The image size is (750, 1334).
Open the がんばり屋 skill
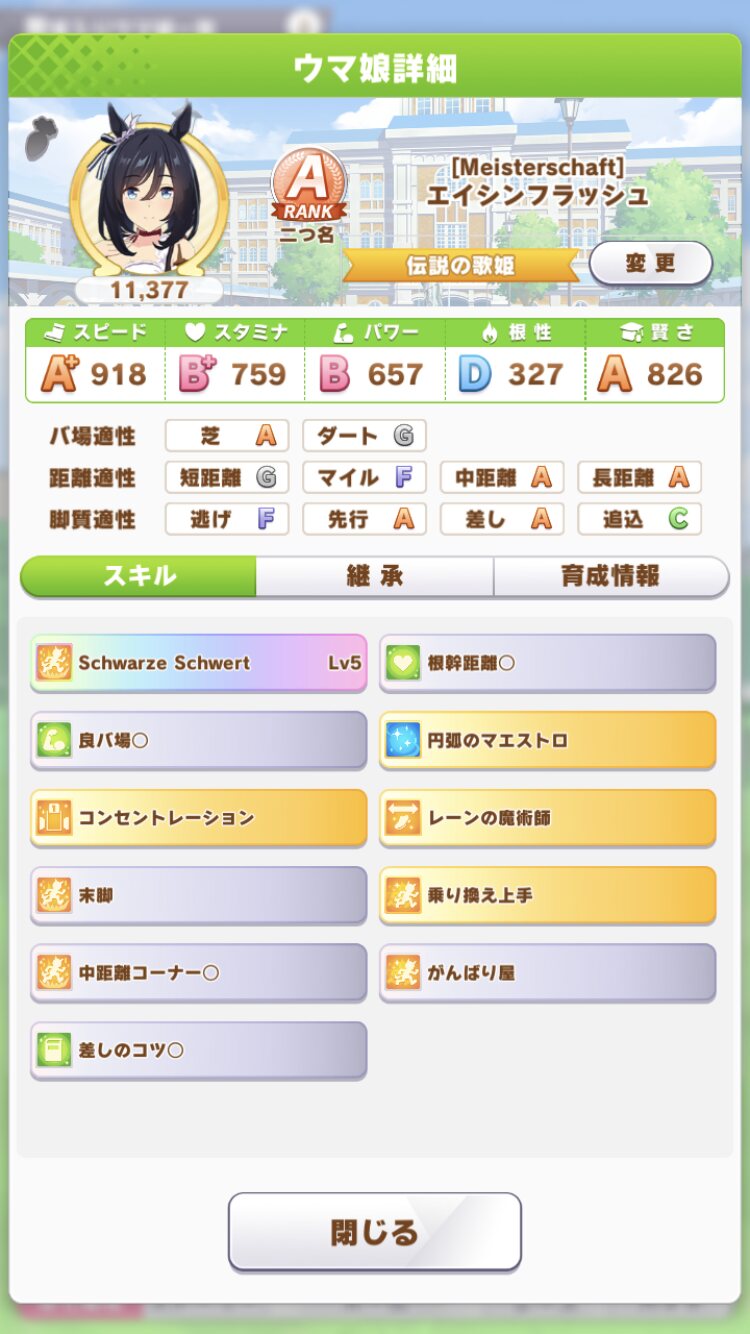(547, 972)
